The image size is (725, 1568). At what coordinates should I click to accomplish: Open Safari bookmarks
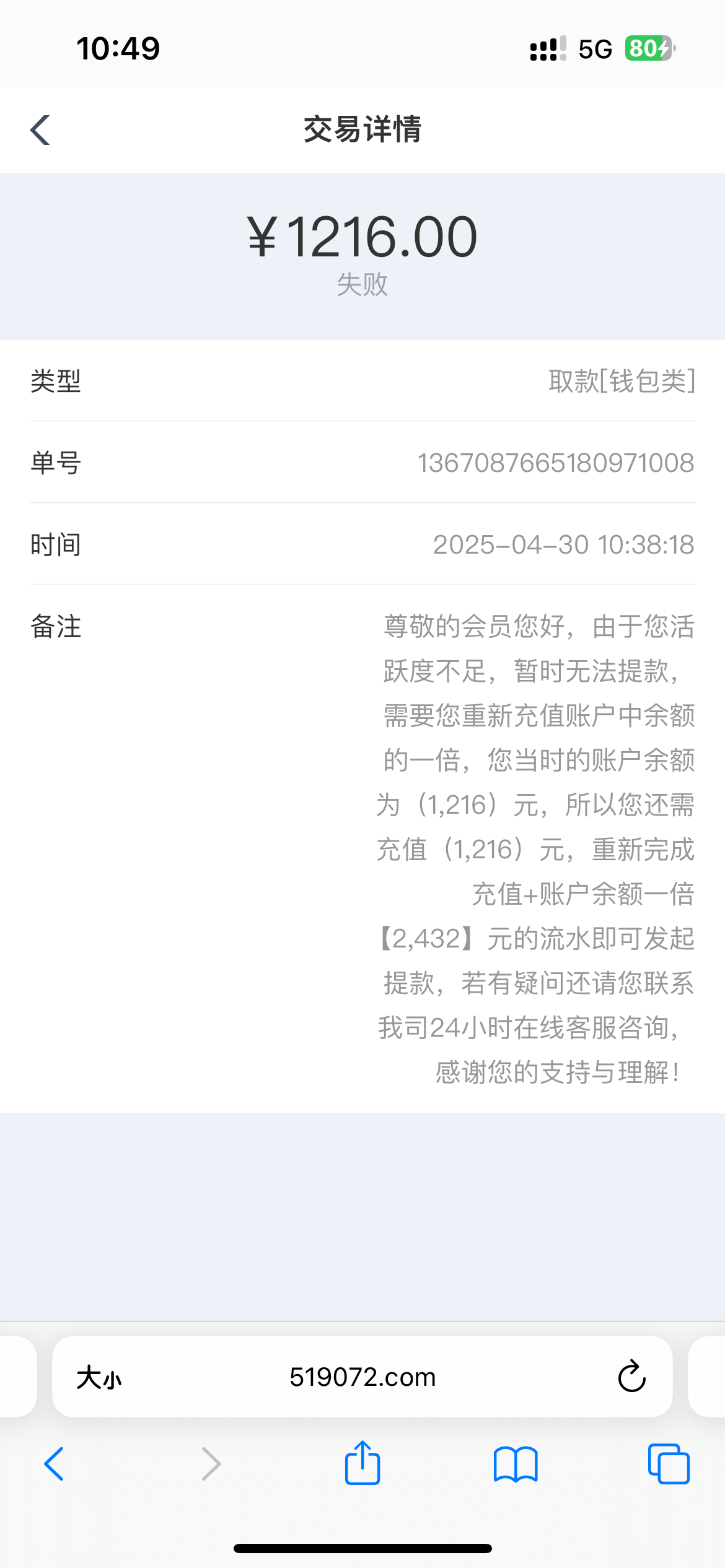[x=516, y=1464]
